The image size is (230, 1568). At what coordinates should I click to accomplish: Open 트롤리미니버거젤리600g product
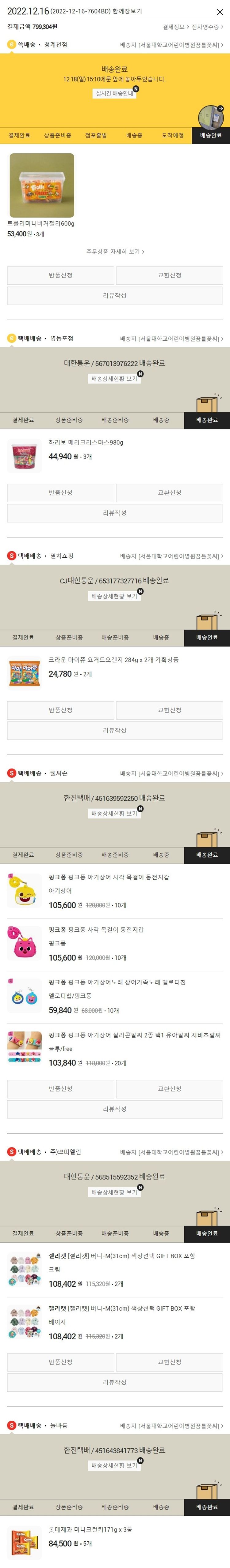tap(41, 186)
